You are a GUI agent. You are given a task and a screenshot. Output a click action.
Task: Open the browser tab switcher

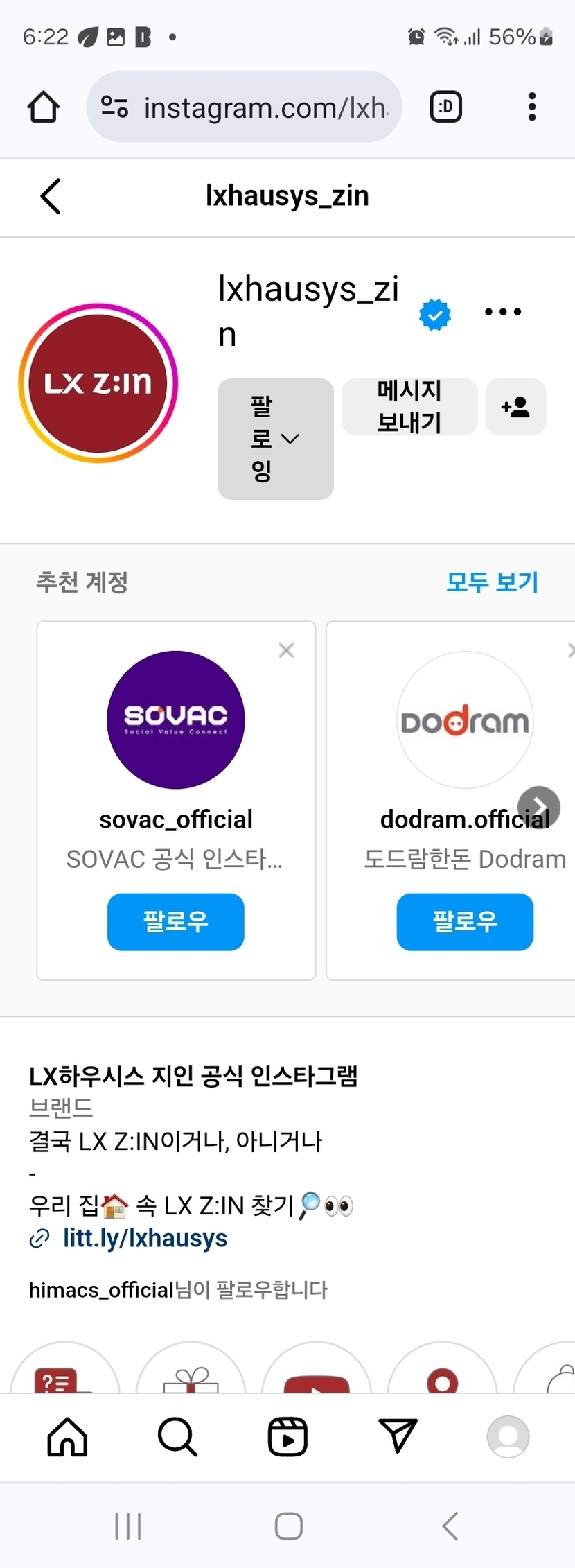pyautogui.click(x=445, y=107)
